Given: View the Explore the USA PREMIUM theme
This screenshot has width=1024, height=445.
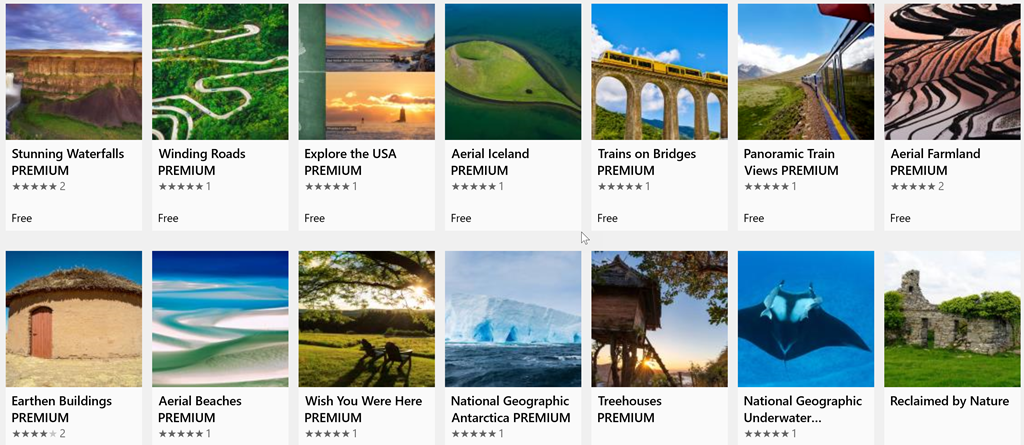Looking at the screenshot, I should [366, 72].
